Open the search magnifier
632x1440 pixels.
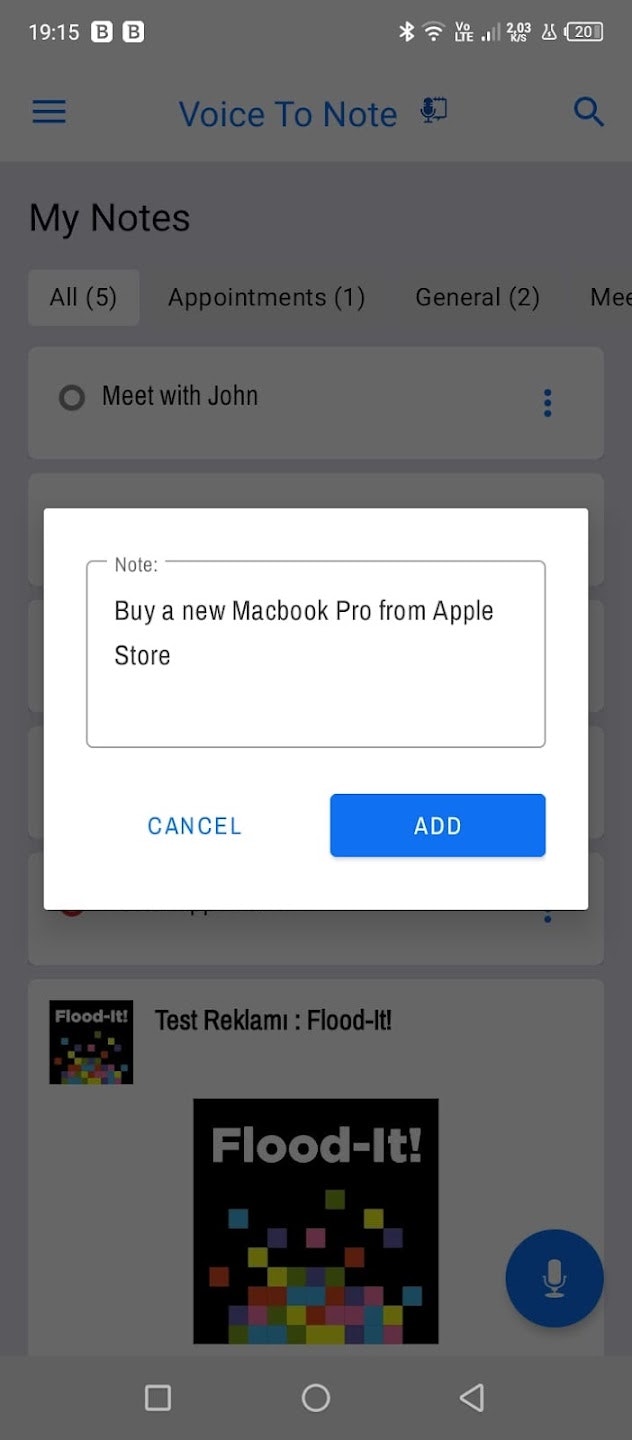588,112
